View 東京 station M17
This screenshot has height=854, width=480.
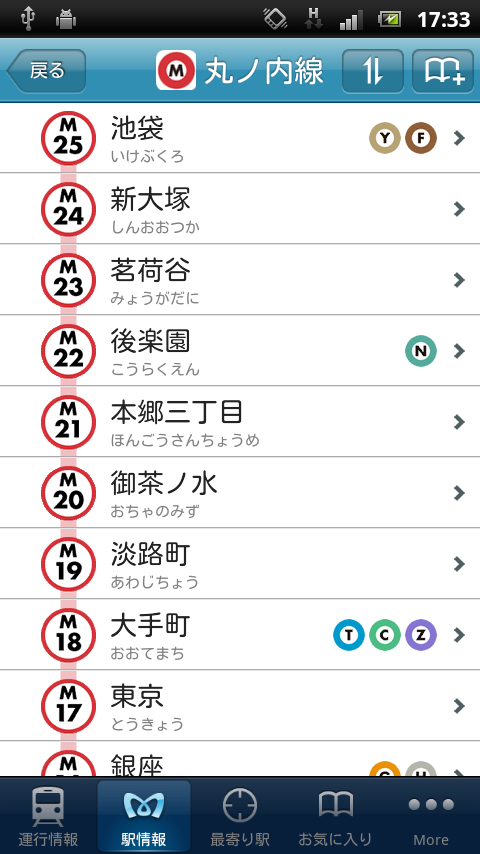tap(240, 706)
